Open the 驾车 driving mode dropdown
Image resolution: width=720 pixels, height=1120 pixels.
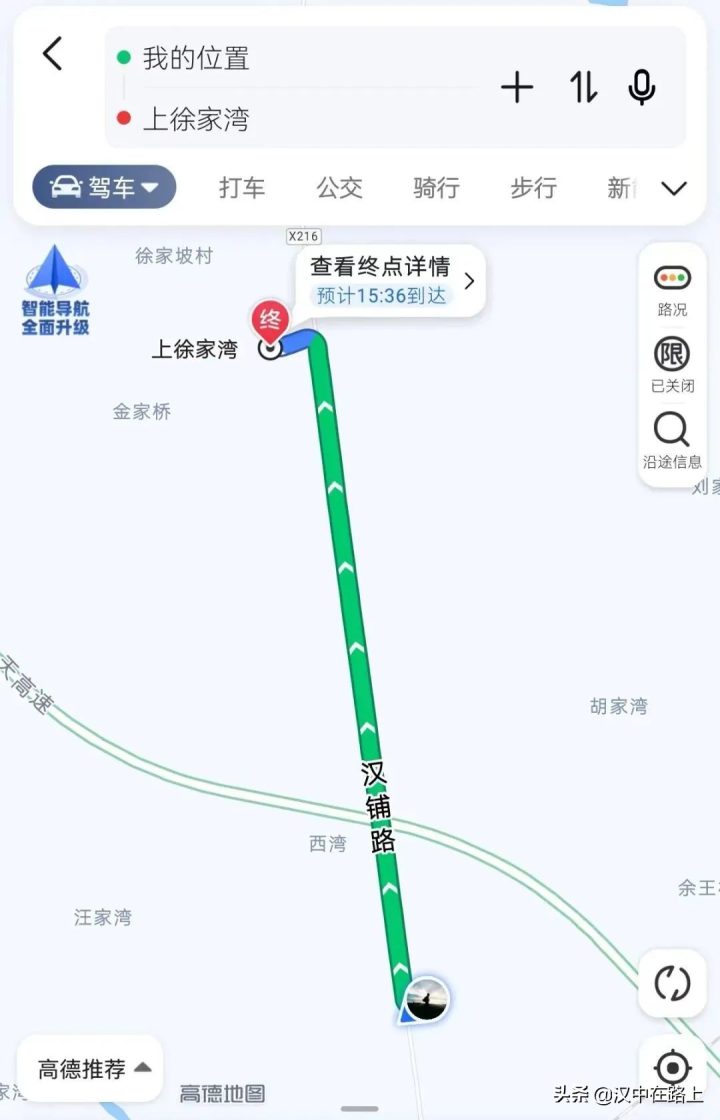click(105, 187)
